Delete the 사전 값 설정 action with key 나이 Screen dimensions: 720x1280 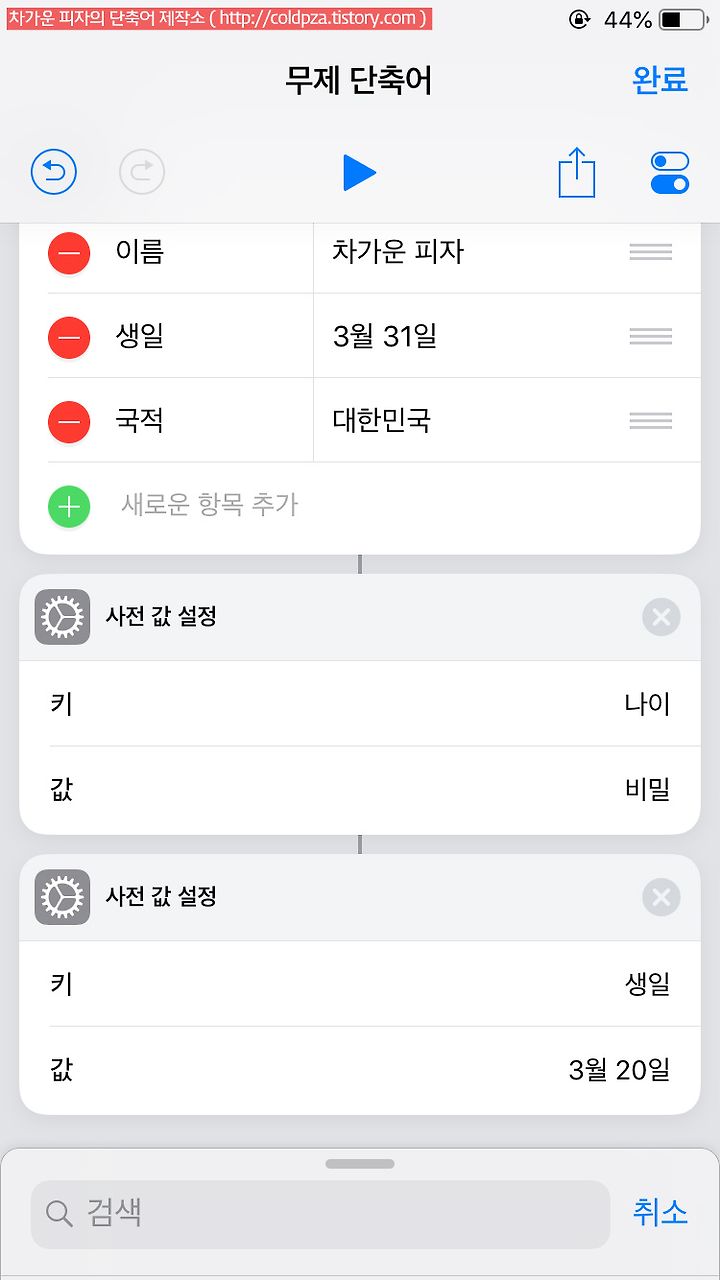pyautogui.click(x=661, y=617)
